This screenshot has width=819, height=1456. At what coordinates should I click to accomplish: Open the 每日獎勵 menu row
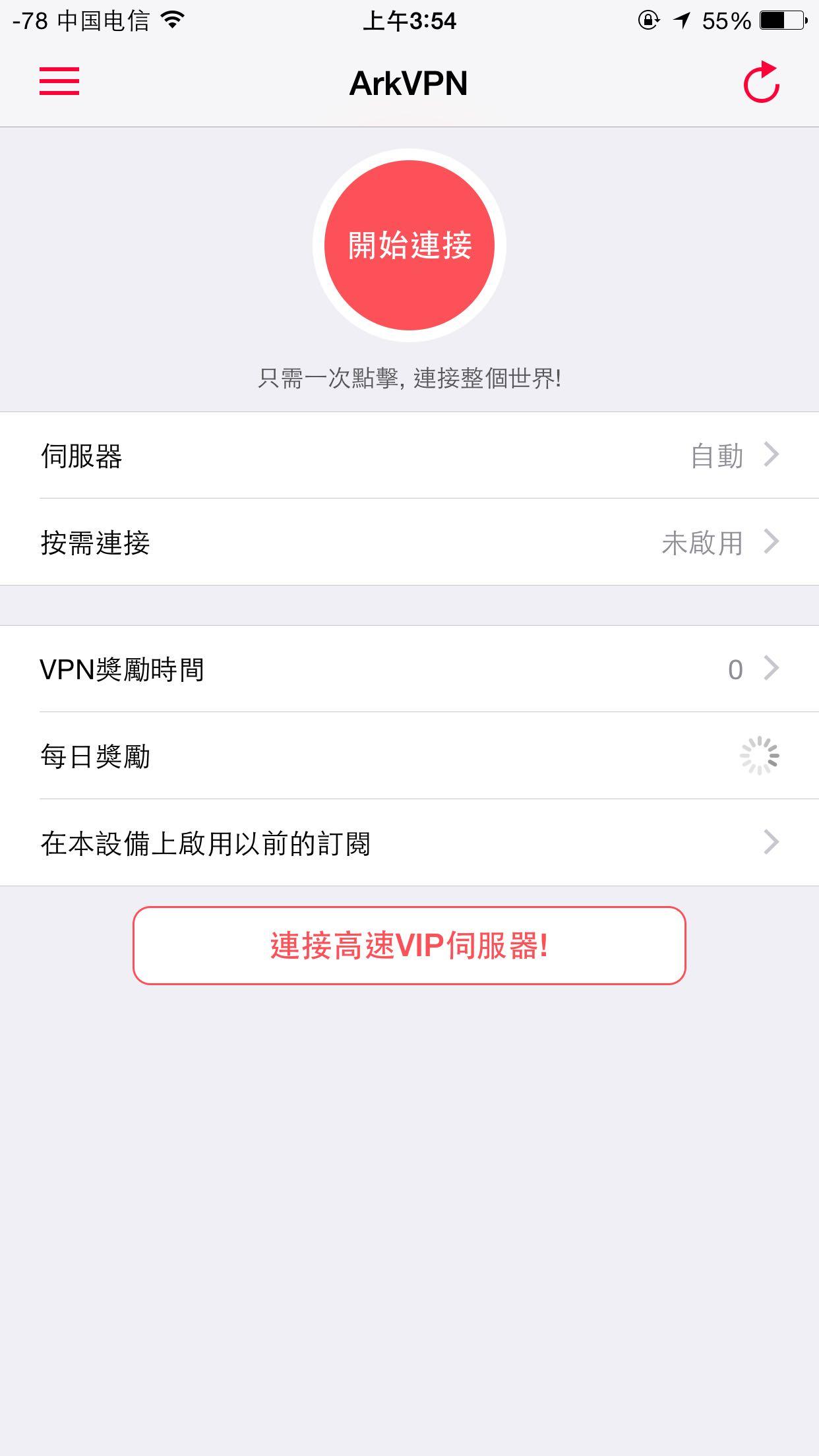409,756
